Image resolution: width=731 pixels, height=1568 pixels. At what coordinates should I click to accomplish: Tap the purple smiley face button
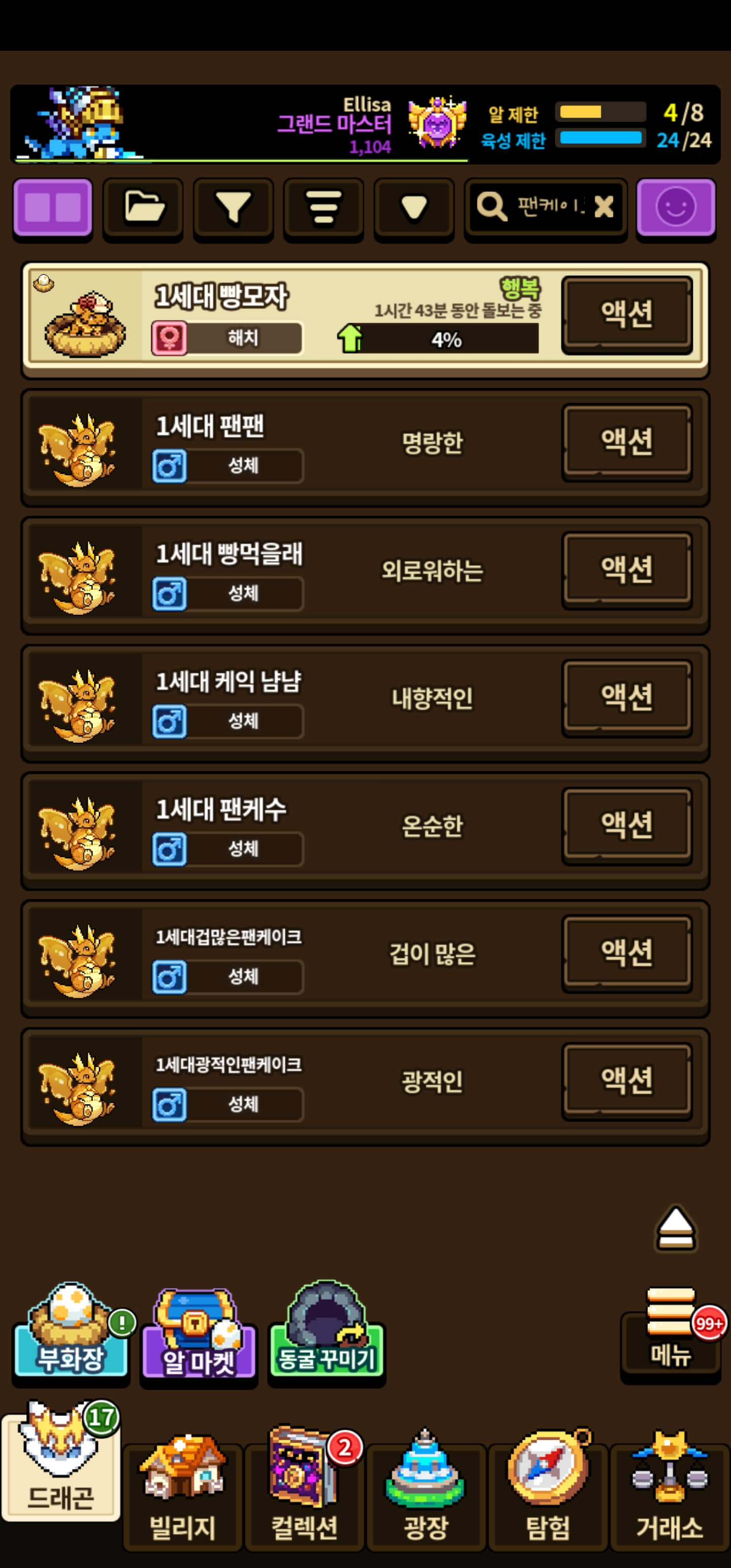pos(676,208)
